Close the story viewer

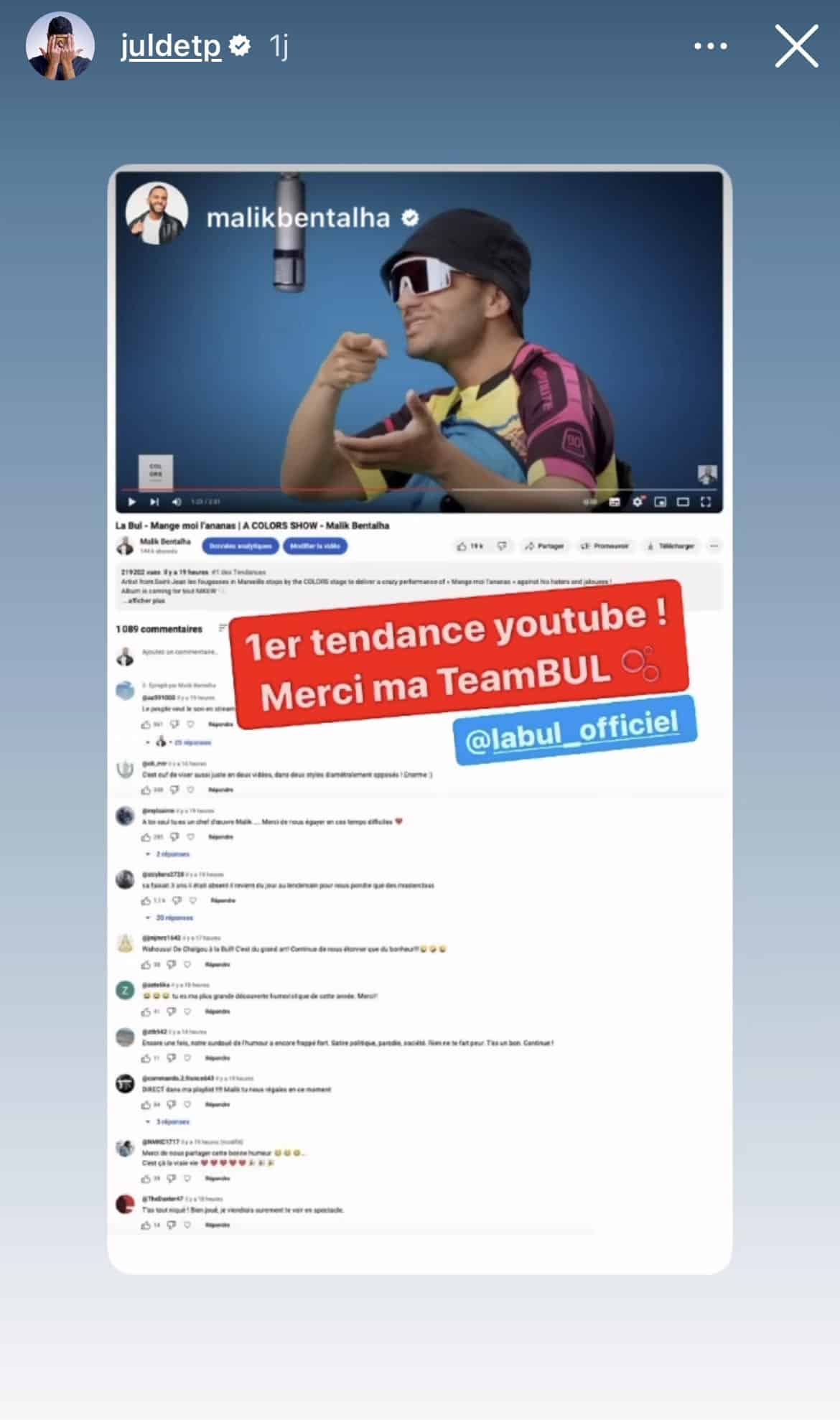[796, 46]
